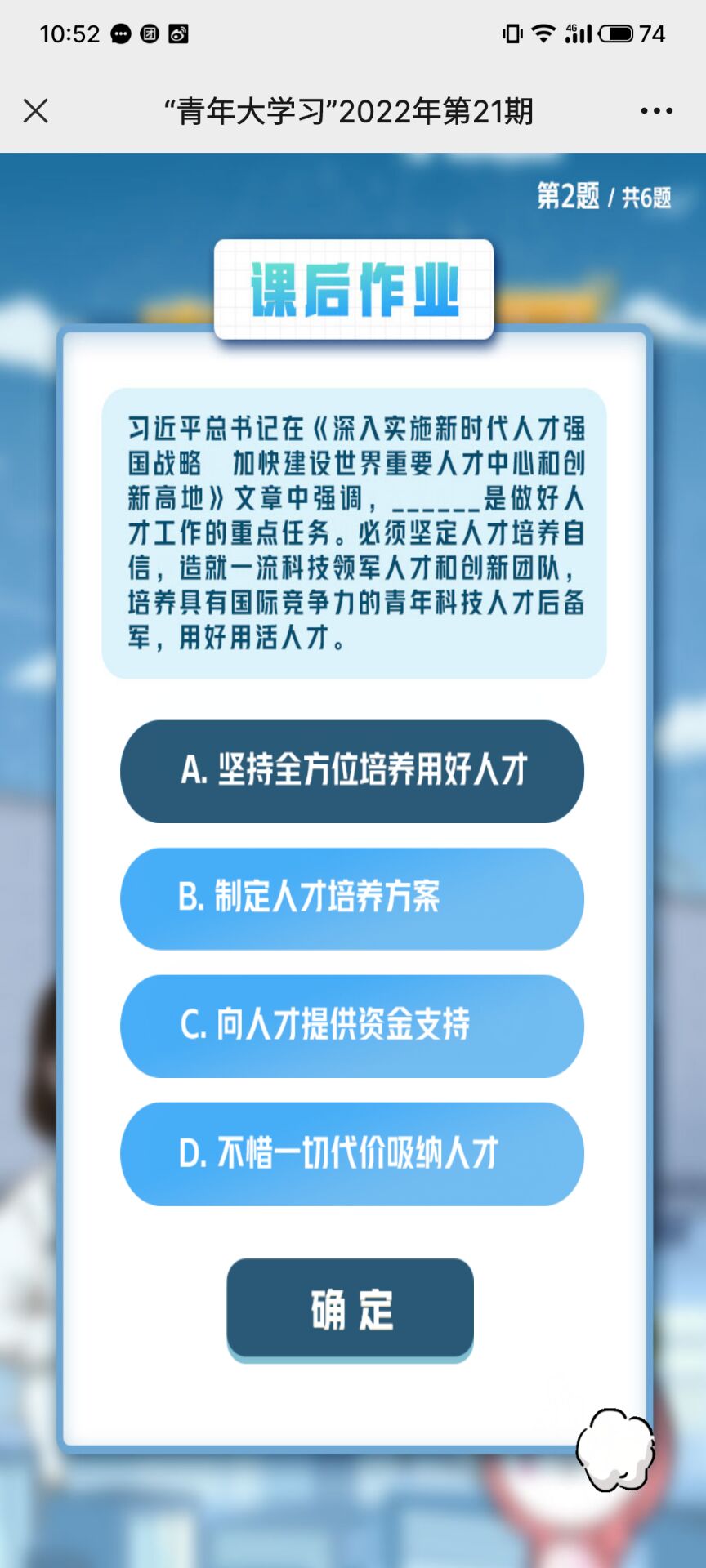This screenshot has height=1568, width=706.
Task: Select answer D. 不惜一切代价吸纳人才
Action: point(352,1153)
